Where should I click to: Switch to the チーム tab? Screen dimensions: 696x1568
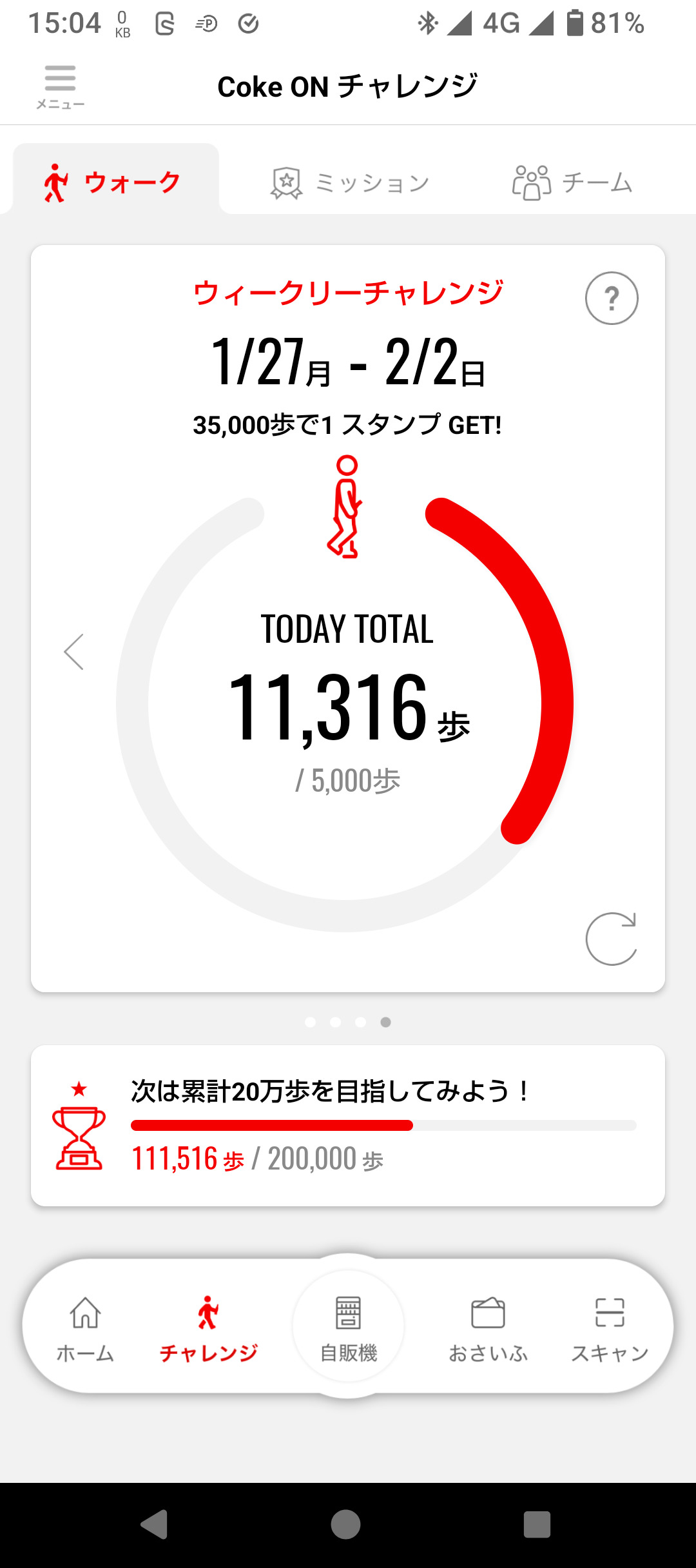(572, 182)
